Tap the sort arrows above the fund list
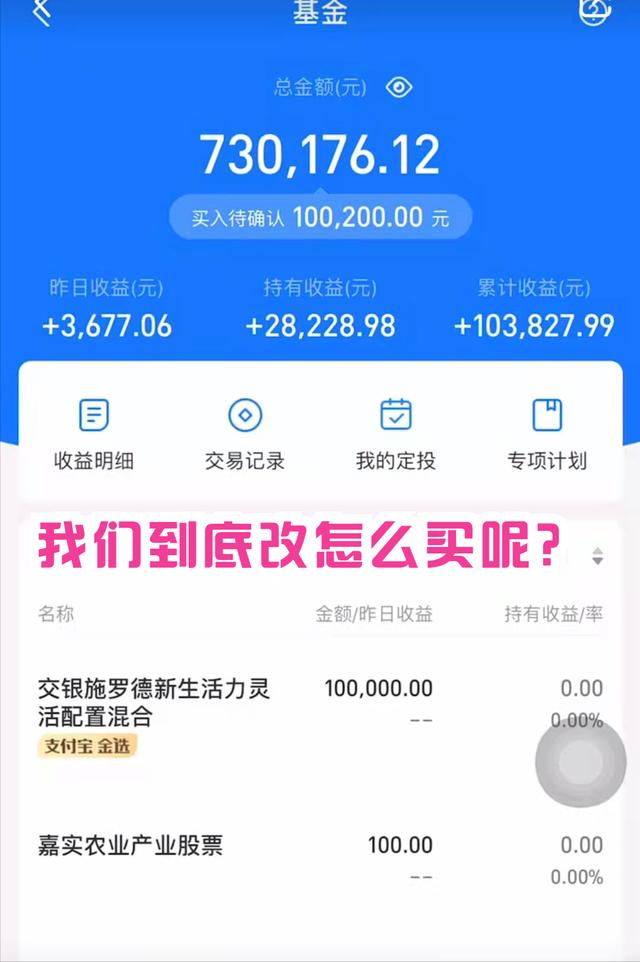 coord(597,556)
